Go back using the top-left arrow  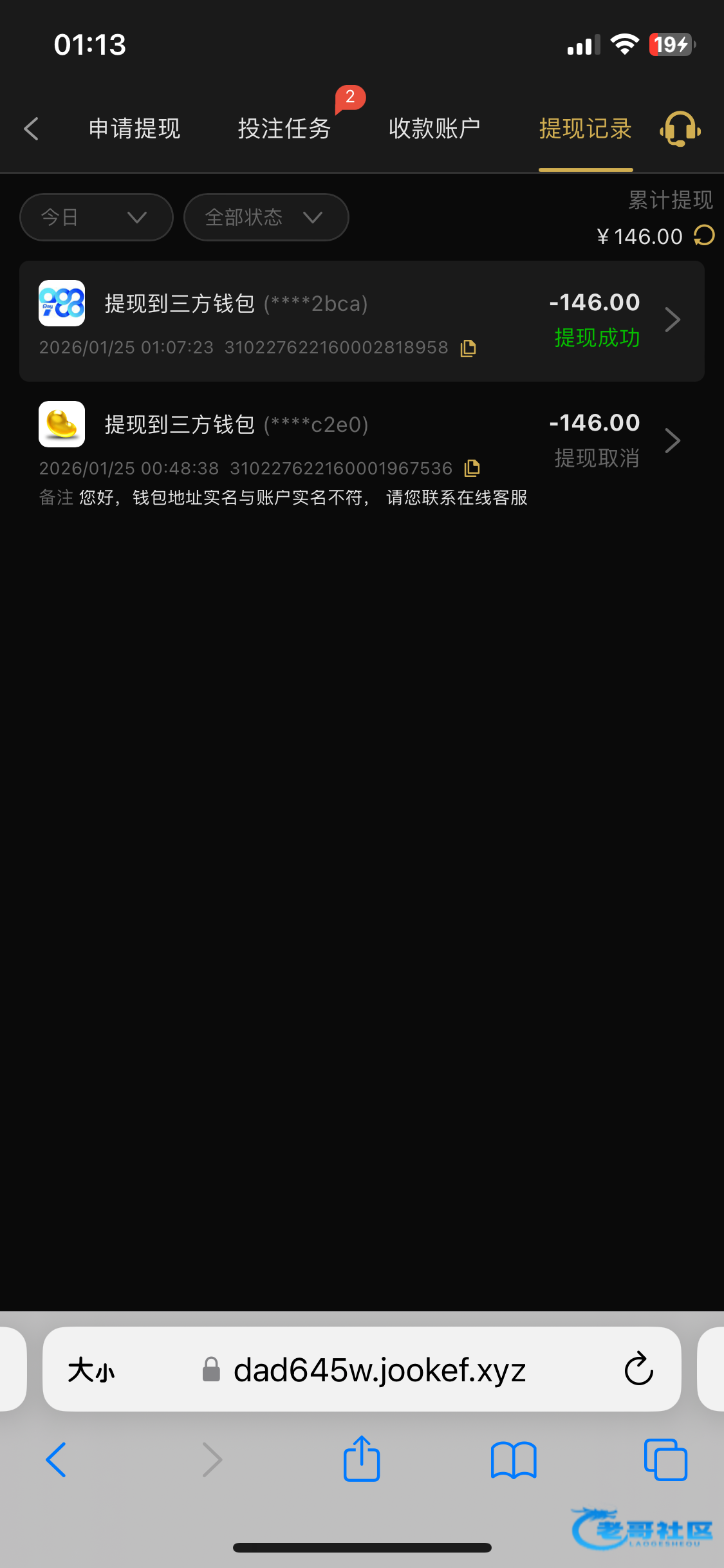(31, 129)
